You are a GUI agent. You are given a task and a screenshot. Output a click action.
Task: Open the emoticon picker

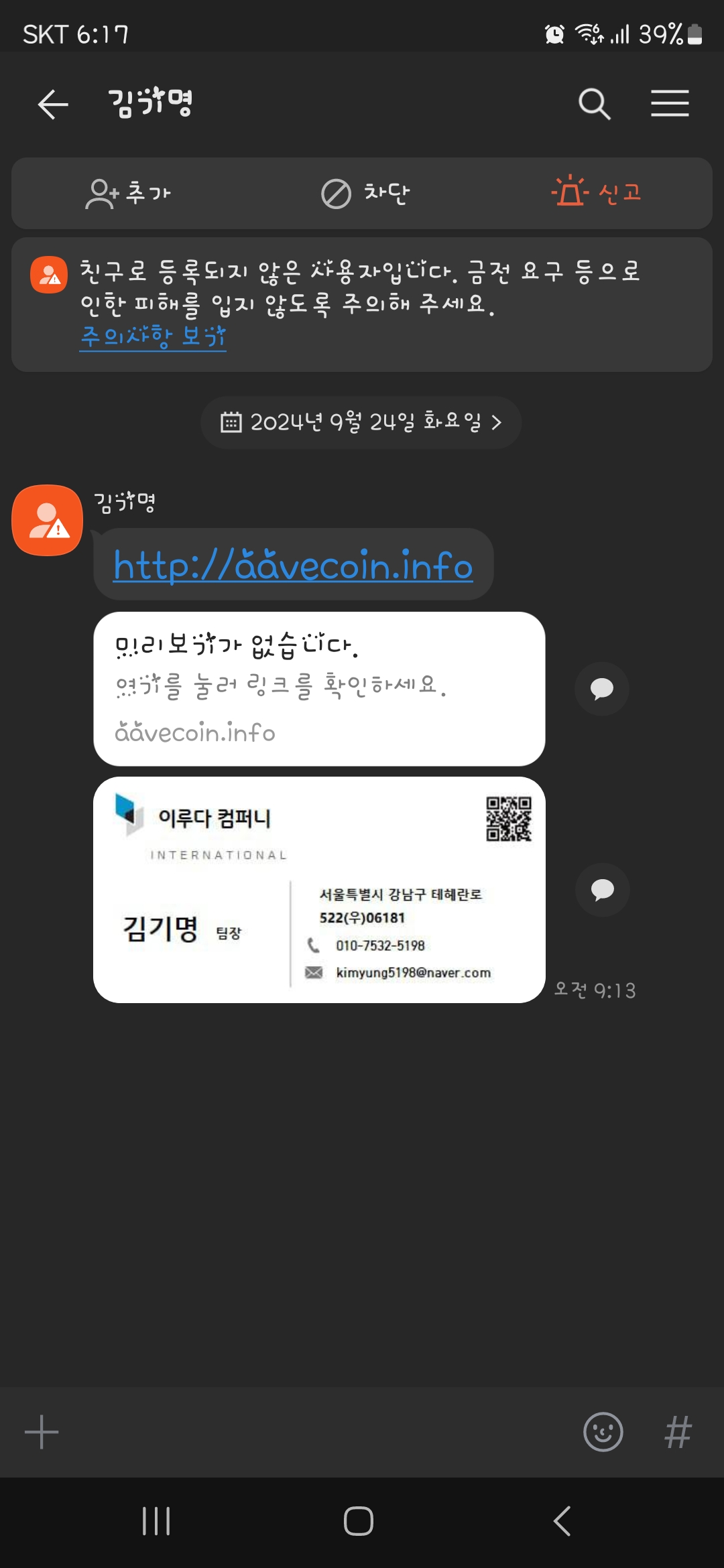tap(603, 1432)
